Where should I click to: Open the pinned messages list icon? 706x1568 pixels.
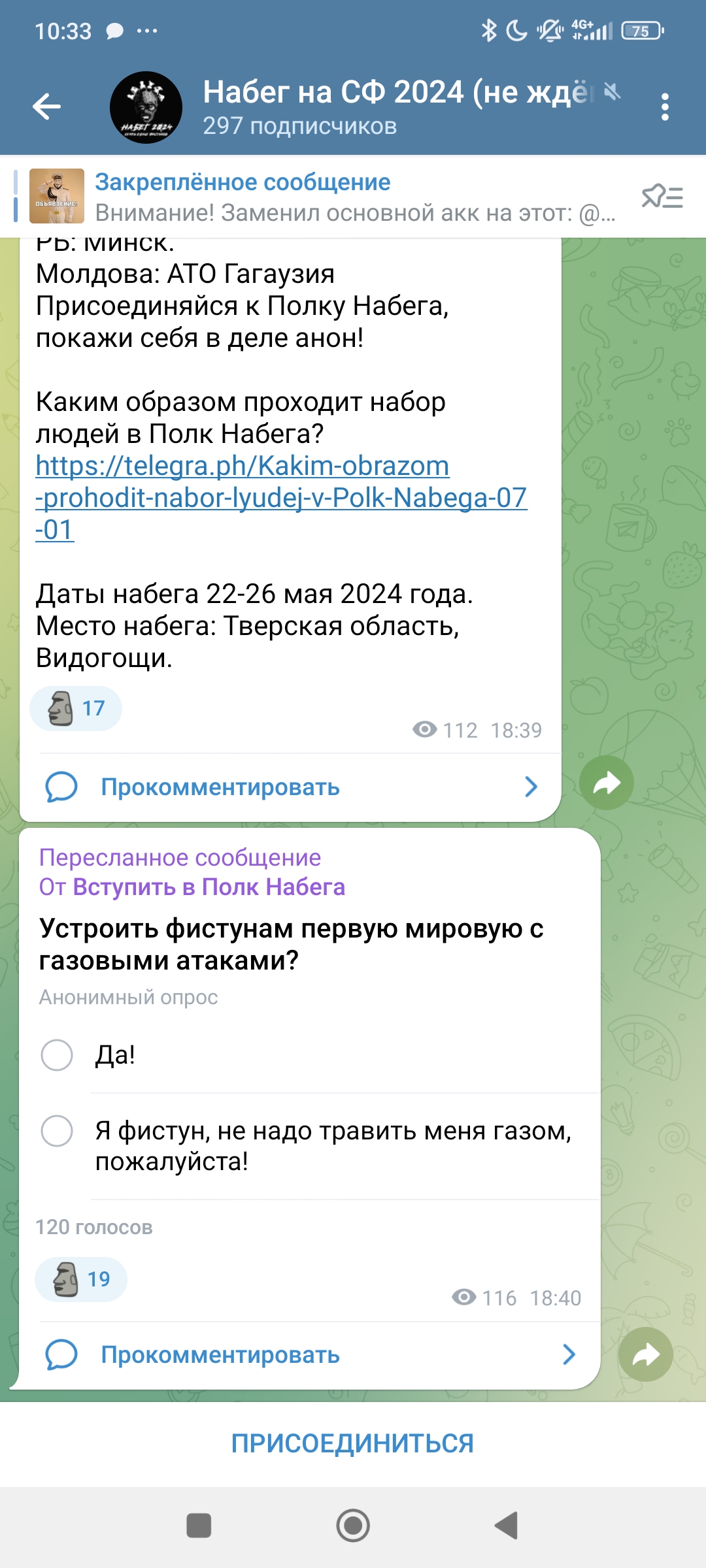662,196
